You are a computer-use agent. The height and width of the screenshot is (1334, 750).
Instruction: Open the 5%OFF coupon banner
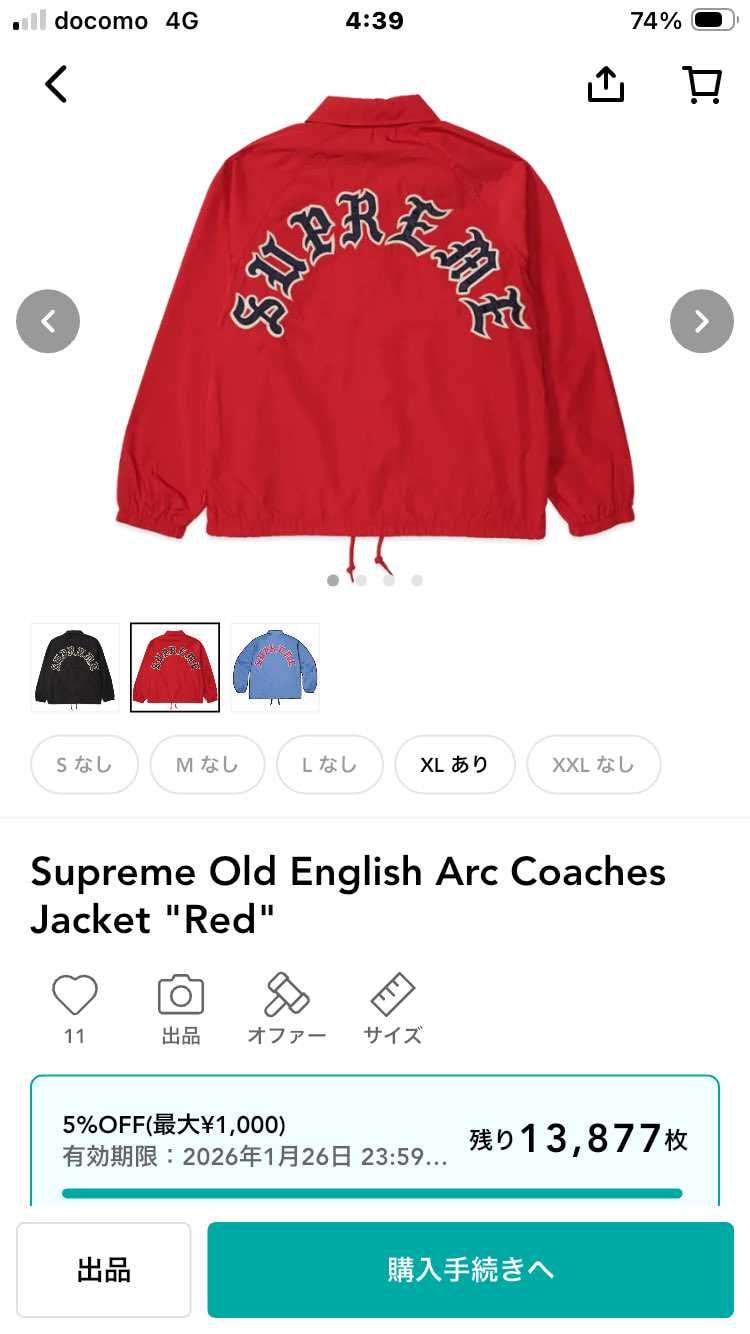pyautogui.click(x=375, y=1140)
